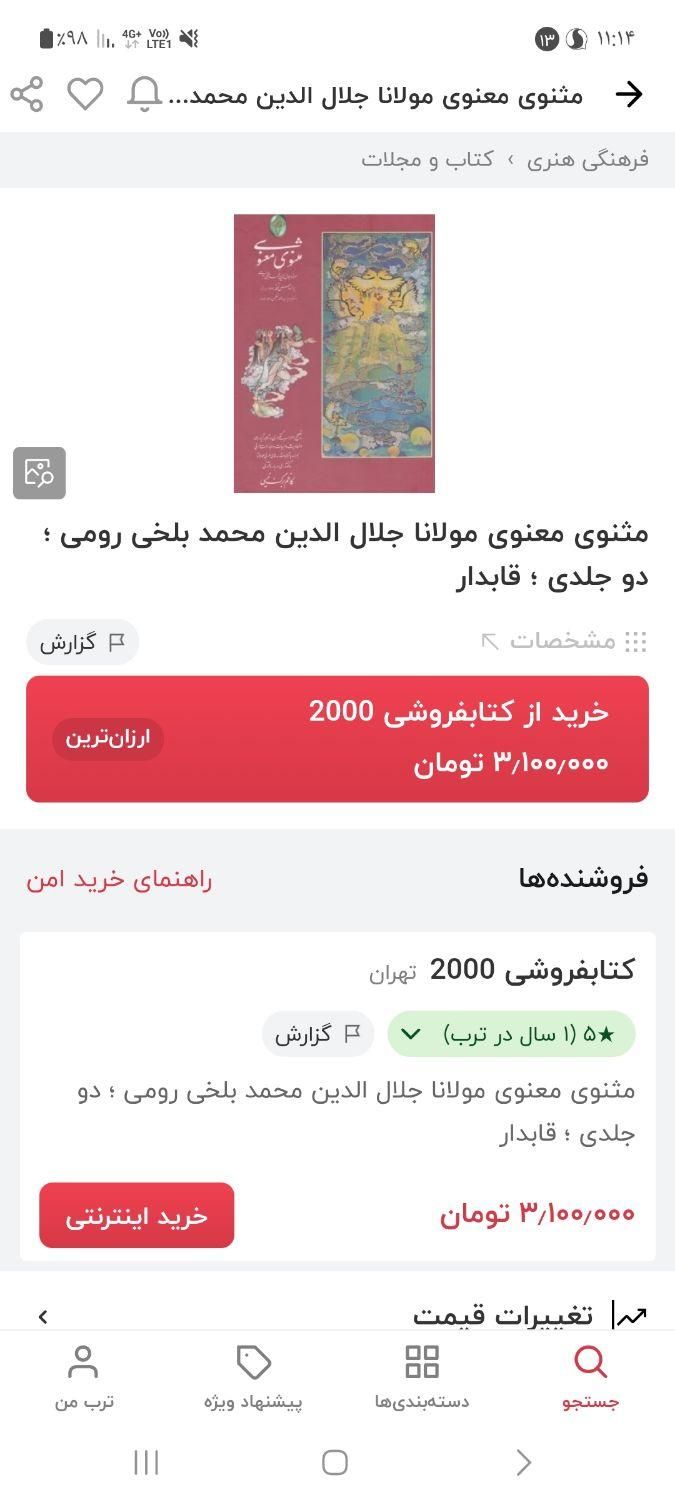Go back using the top arrow
This screenshot has width=675, height=1500.
[x=628, y=95]
